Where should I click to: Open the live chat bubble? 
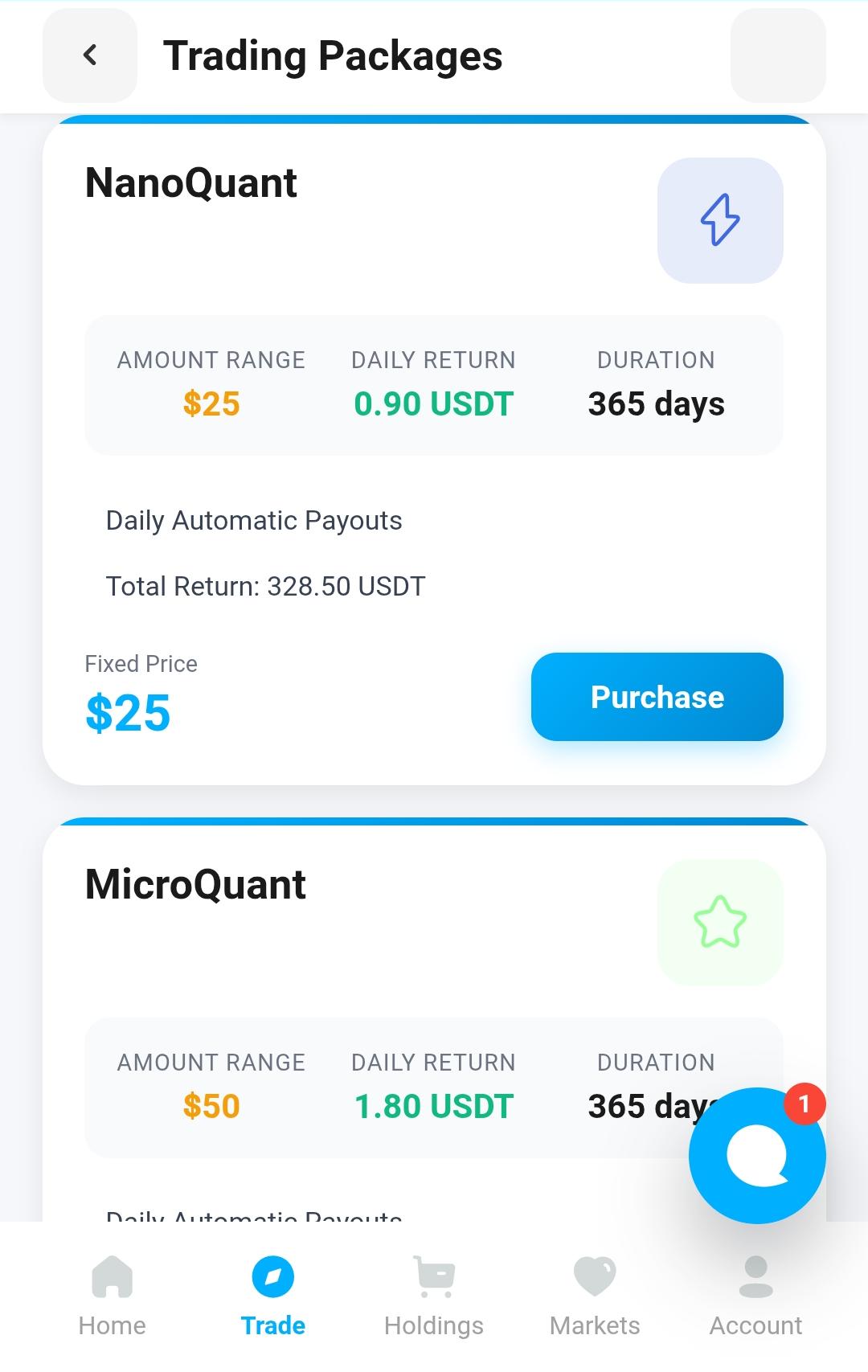point(756,1156)
